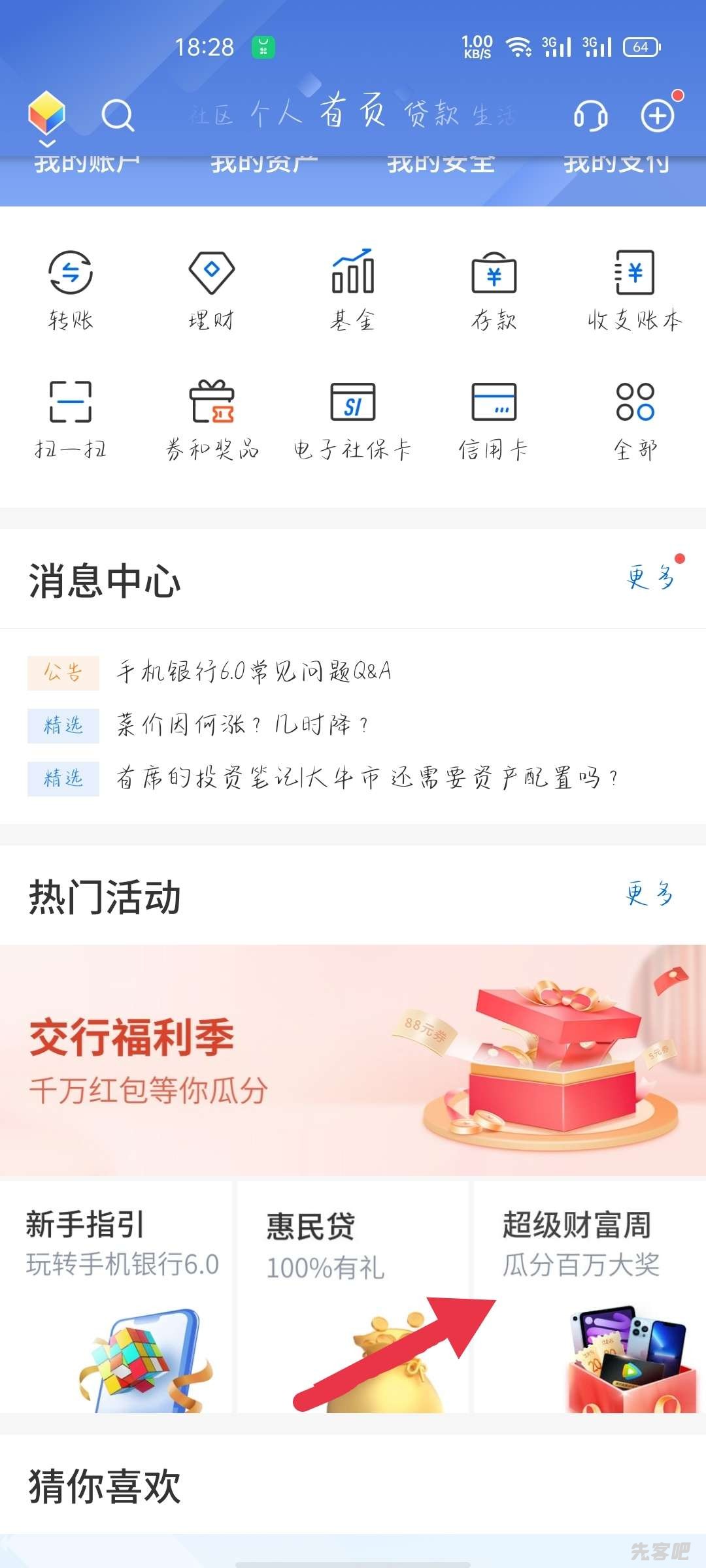Switch to the 贷款 tab
This screenshot has width=706, height=1568.
click(431, 114)
